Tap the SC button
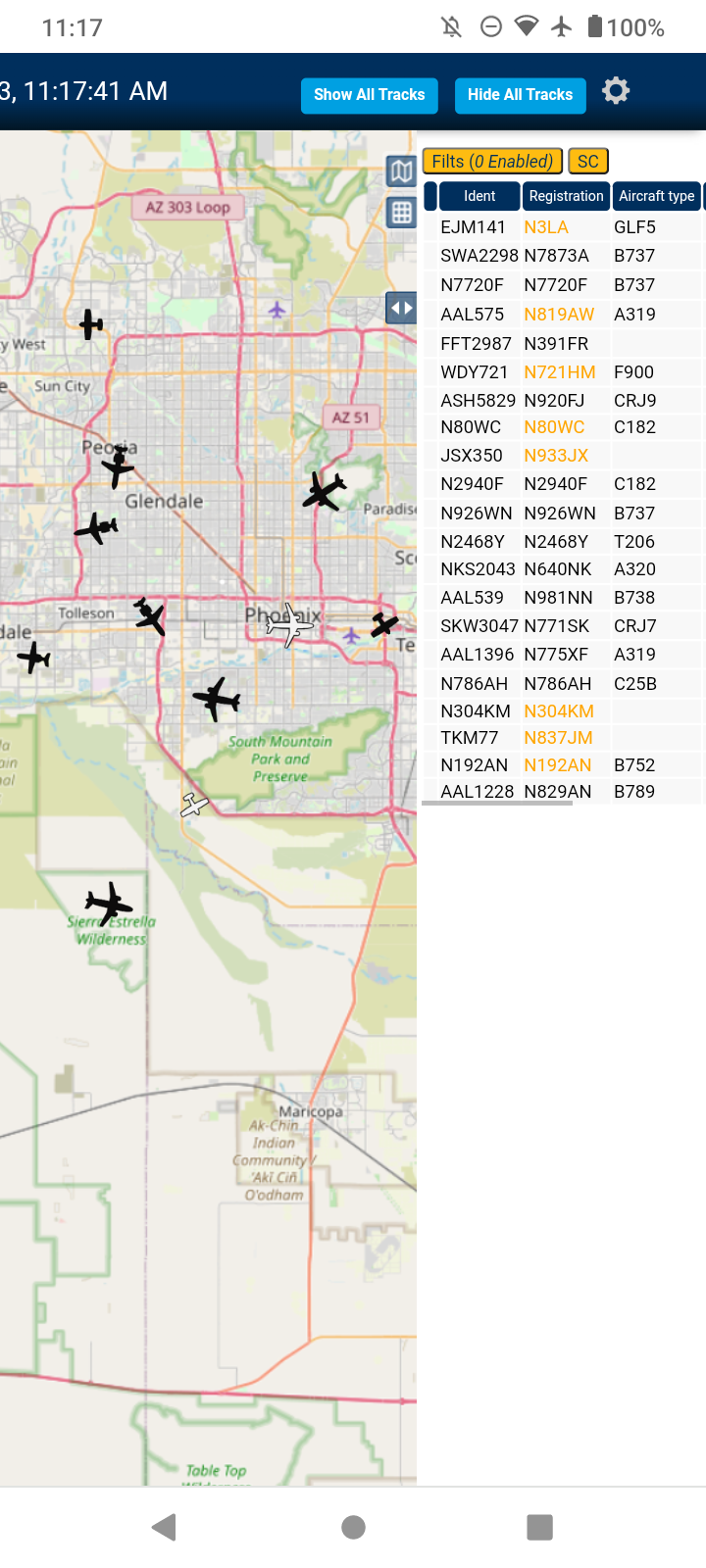 click(588, 162)
